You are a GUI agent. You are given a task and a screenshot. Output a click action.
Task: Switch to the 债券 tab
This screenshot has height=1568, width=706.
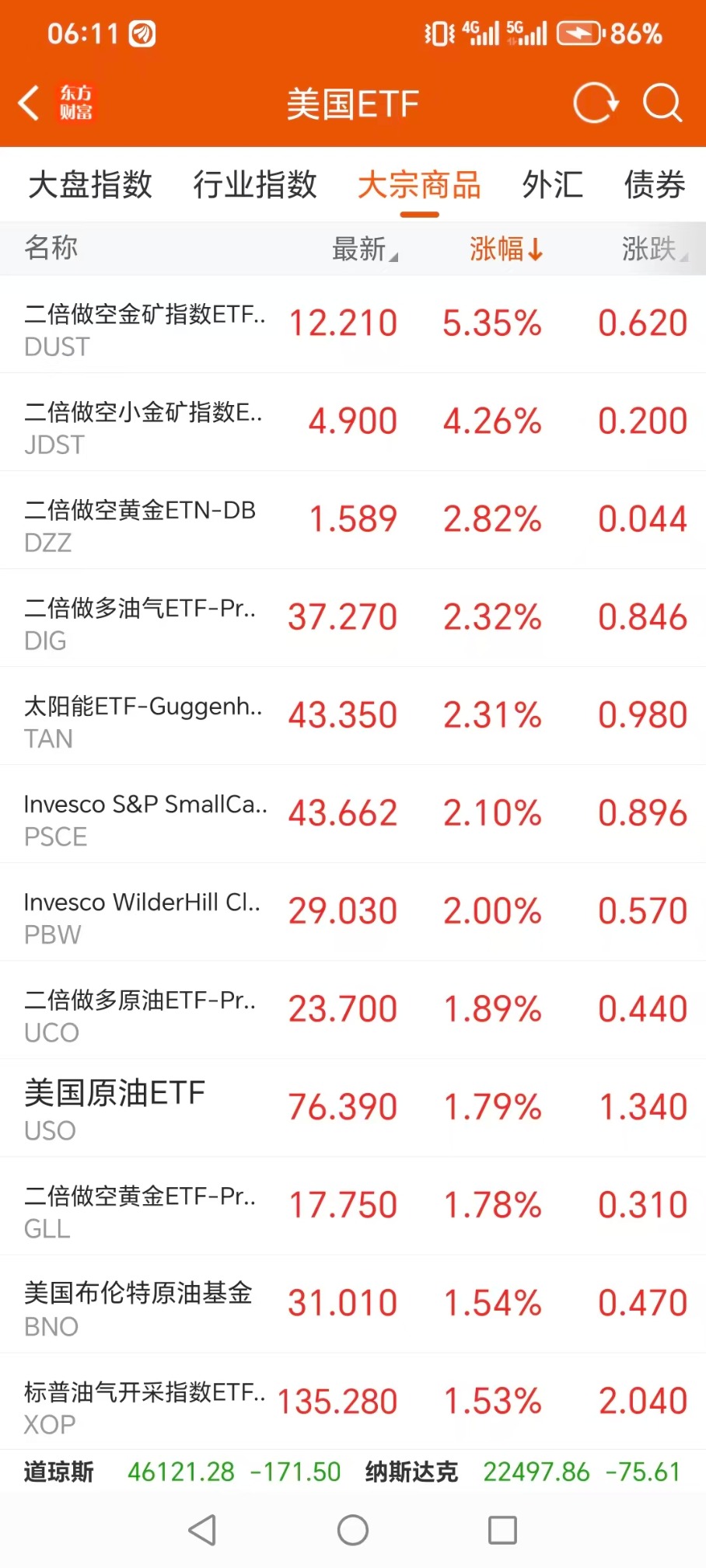pos(655,185)
